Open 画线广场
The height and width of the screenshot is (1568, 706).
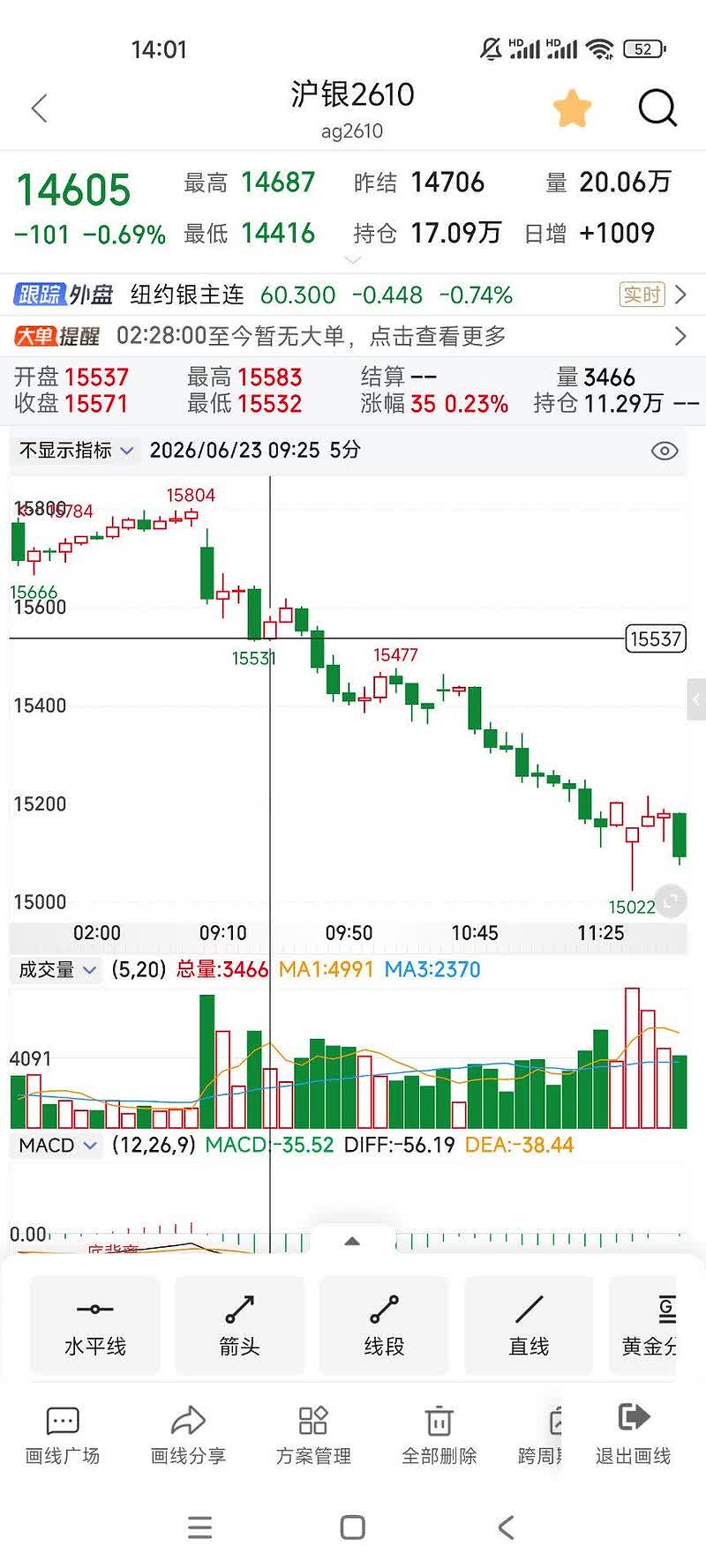(x=63, y=1436)
